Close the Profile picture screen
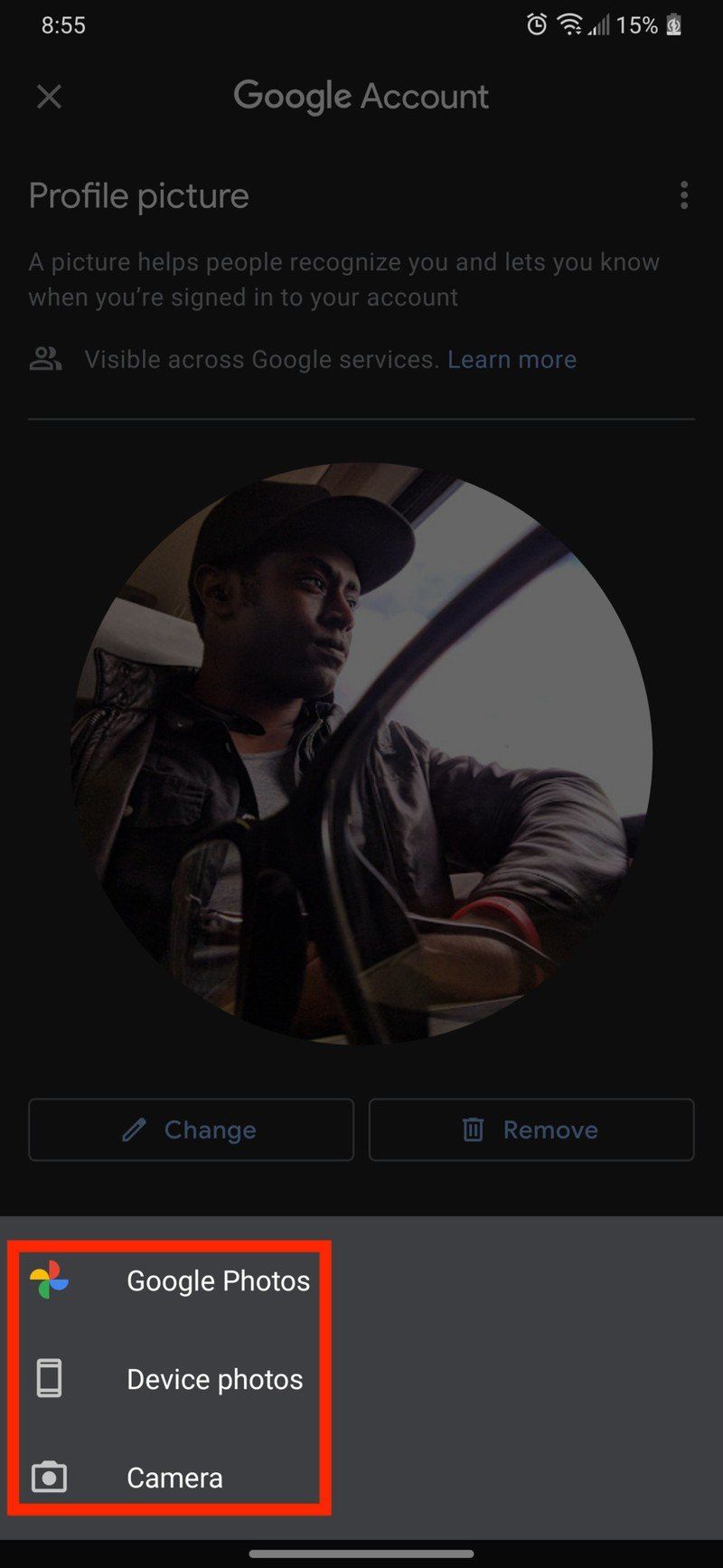 click(x=49, y=97)
